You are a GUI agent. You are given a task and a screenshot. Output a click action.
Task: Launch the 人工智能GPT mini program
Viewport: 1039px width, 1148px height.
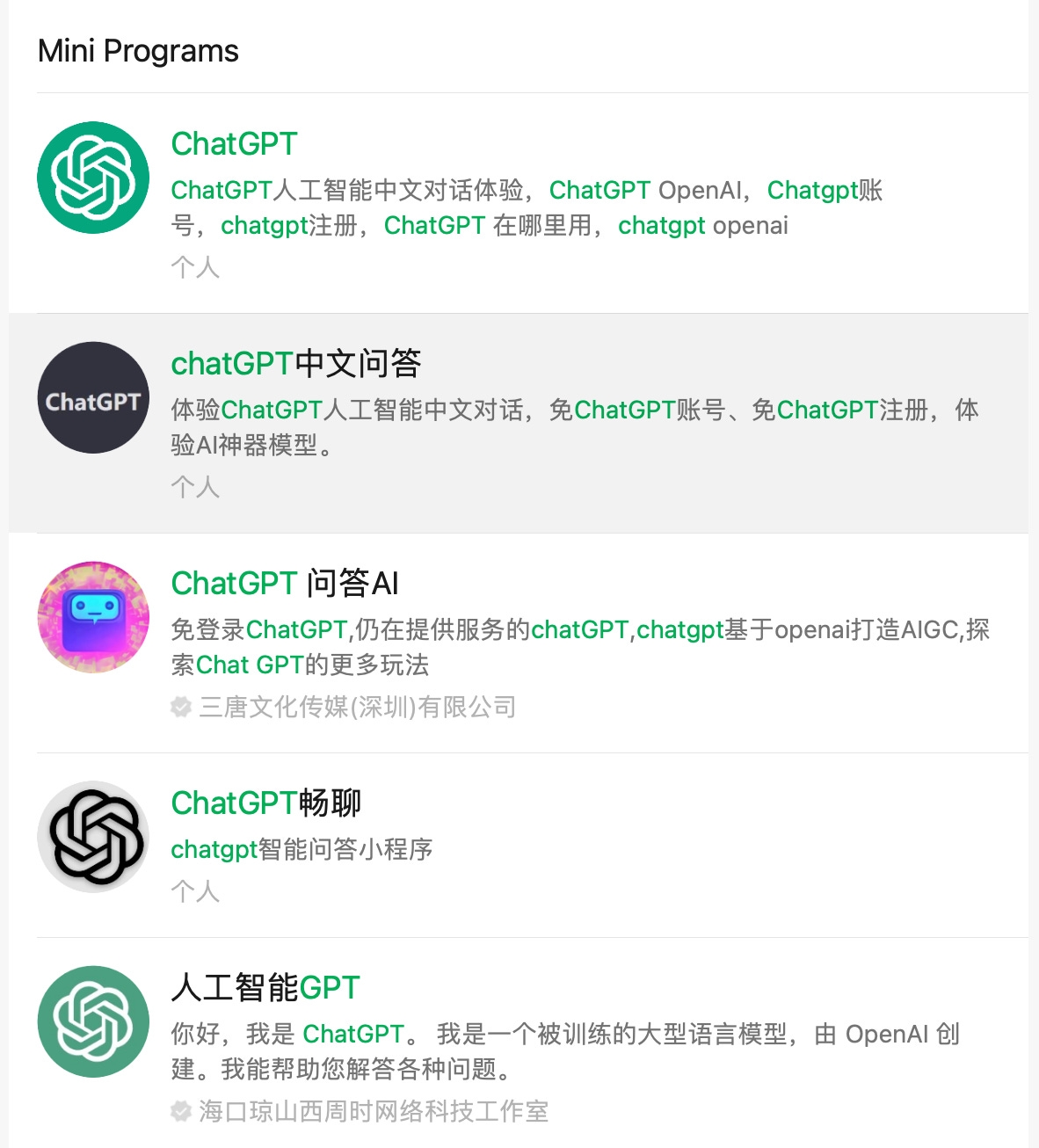[x=265, y=988]
